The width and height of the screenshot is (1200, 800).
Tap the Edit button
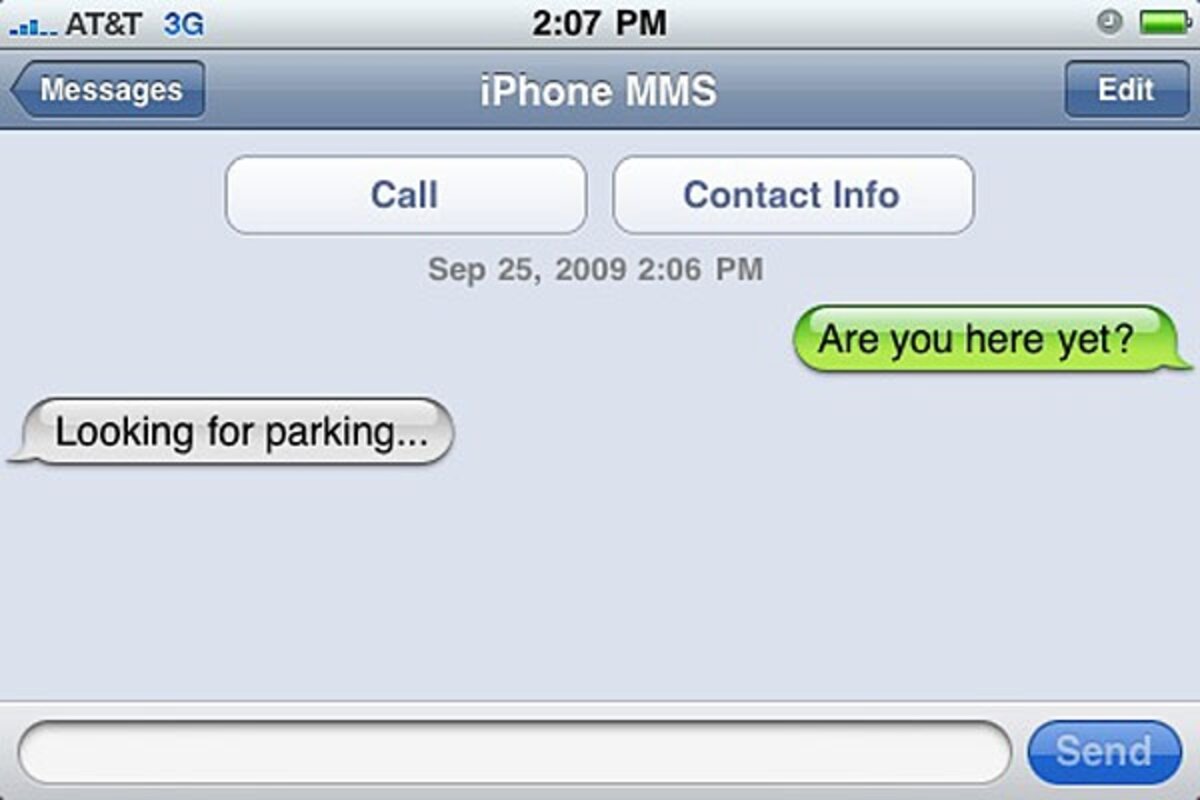tap(1124, 90)
